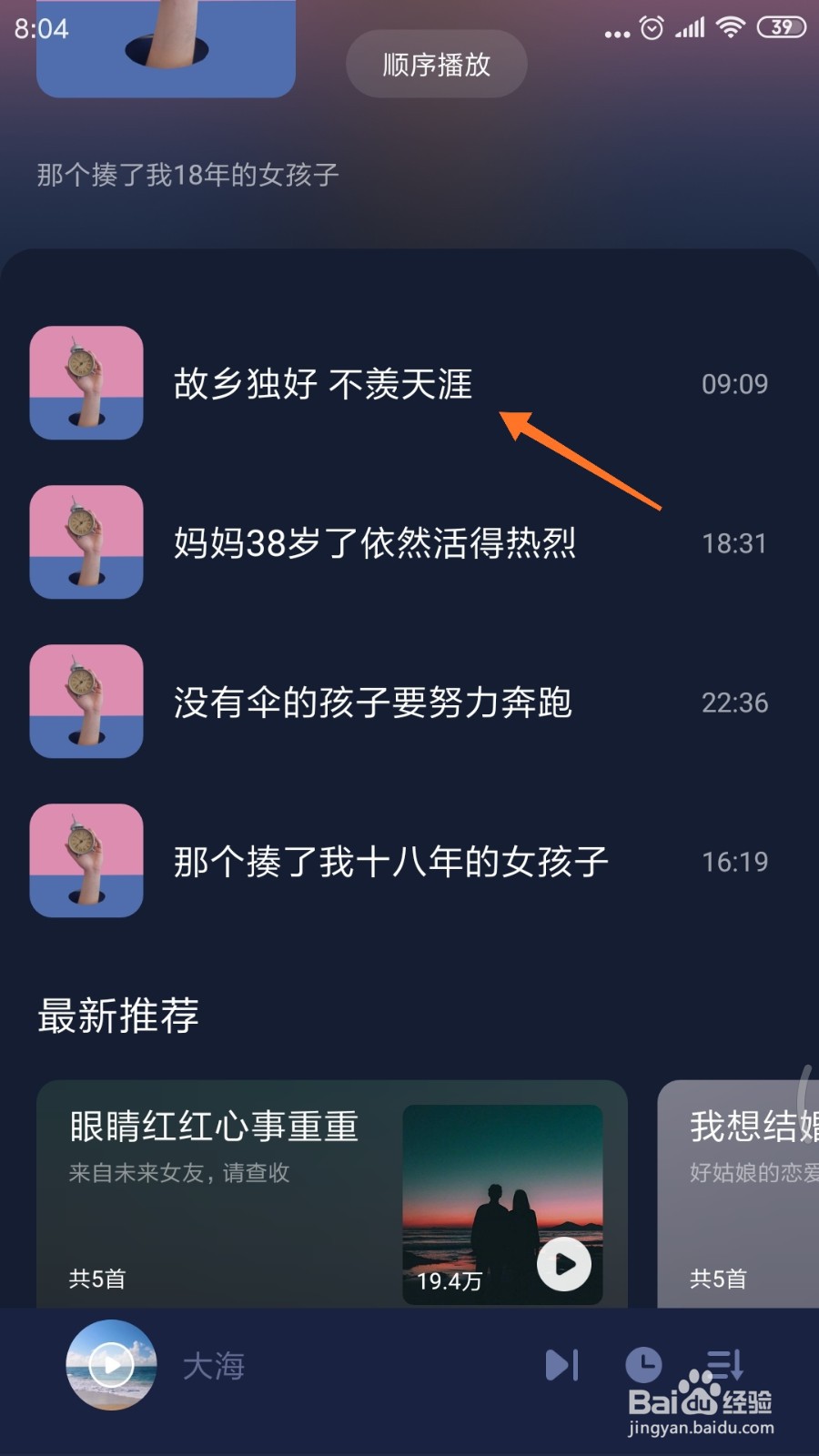Click the alarm clock status icon
Screen dimensions: 819x1456
(x=652, y=27)
